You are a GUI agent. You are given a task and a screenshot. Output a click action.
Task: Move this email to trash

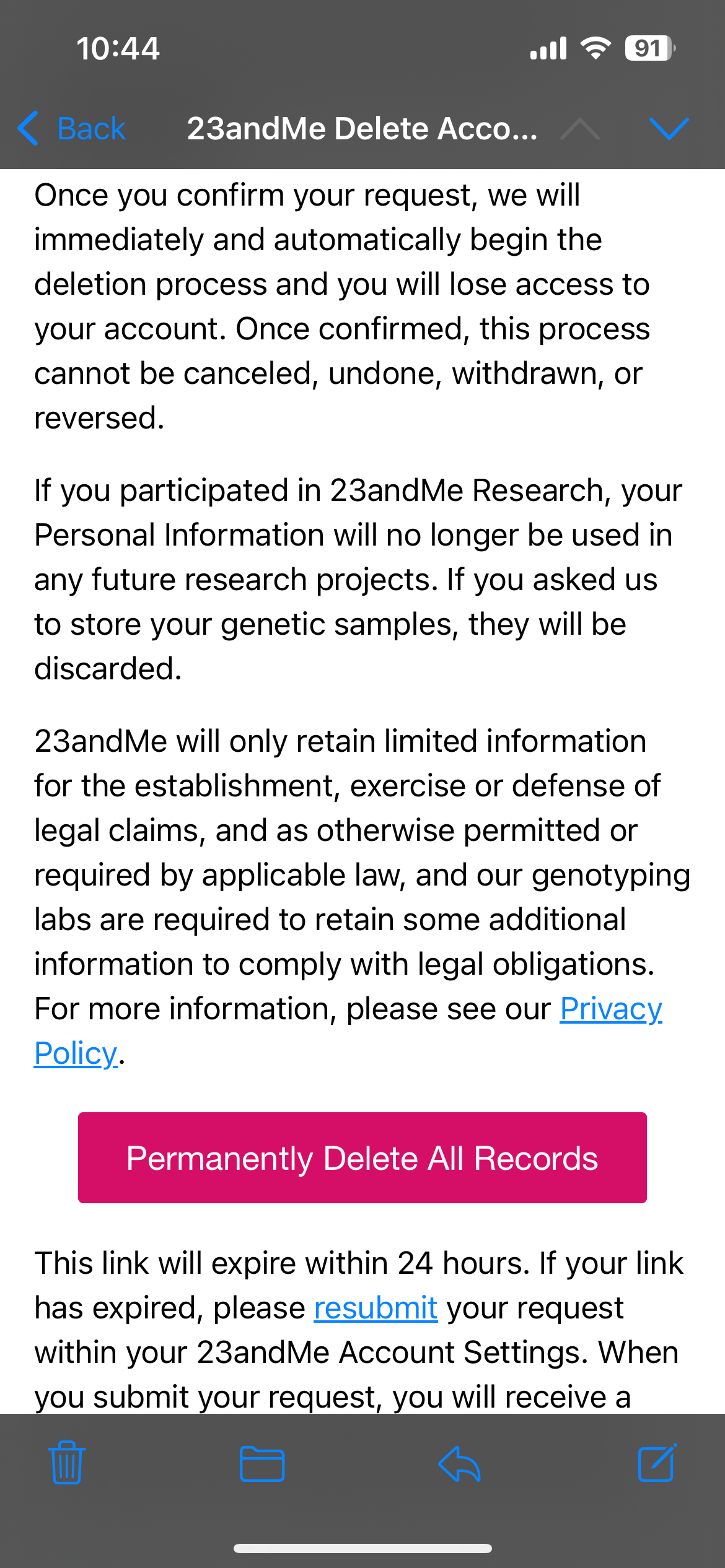pos(67,1463)
